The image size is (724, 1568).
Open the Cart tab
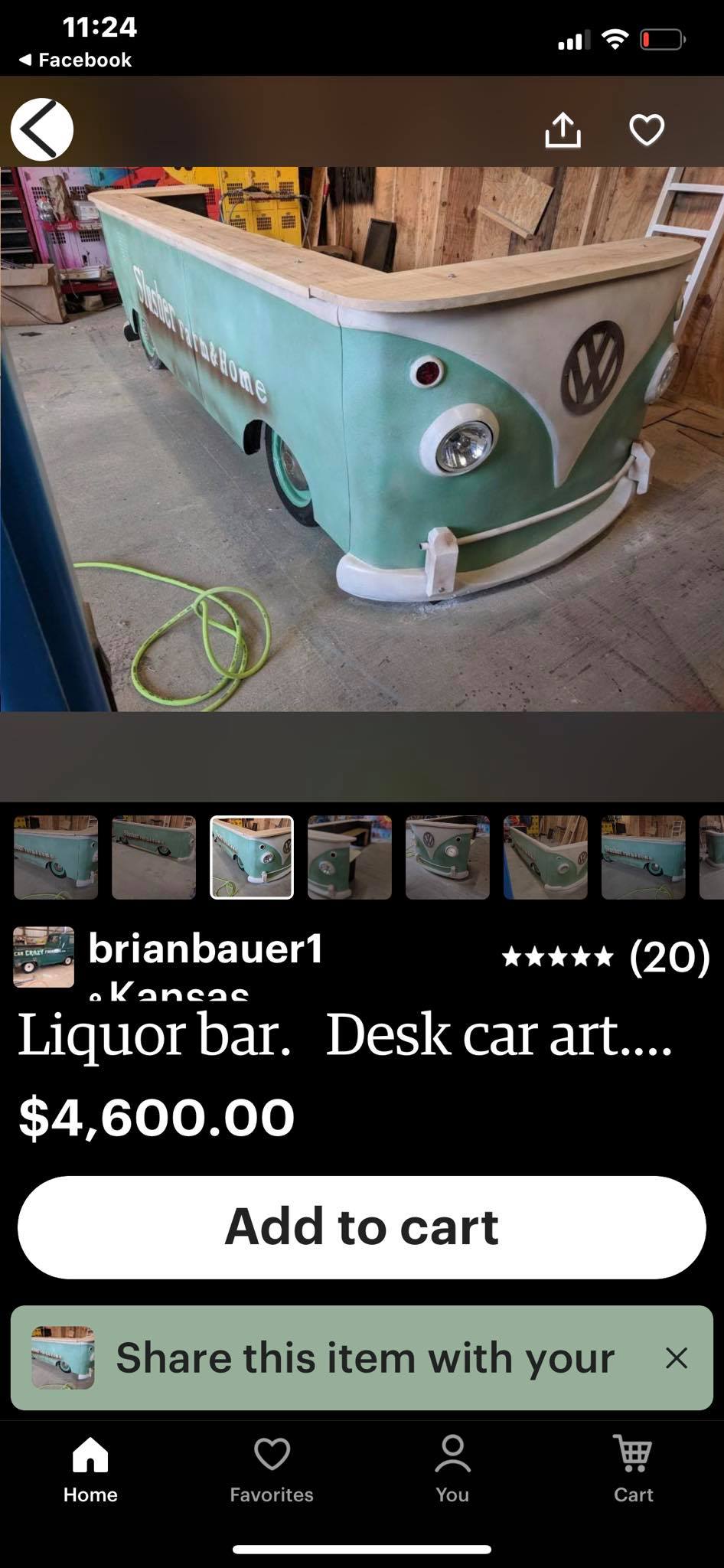click(633, 1469)
